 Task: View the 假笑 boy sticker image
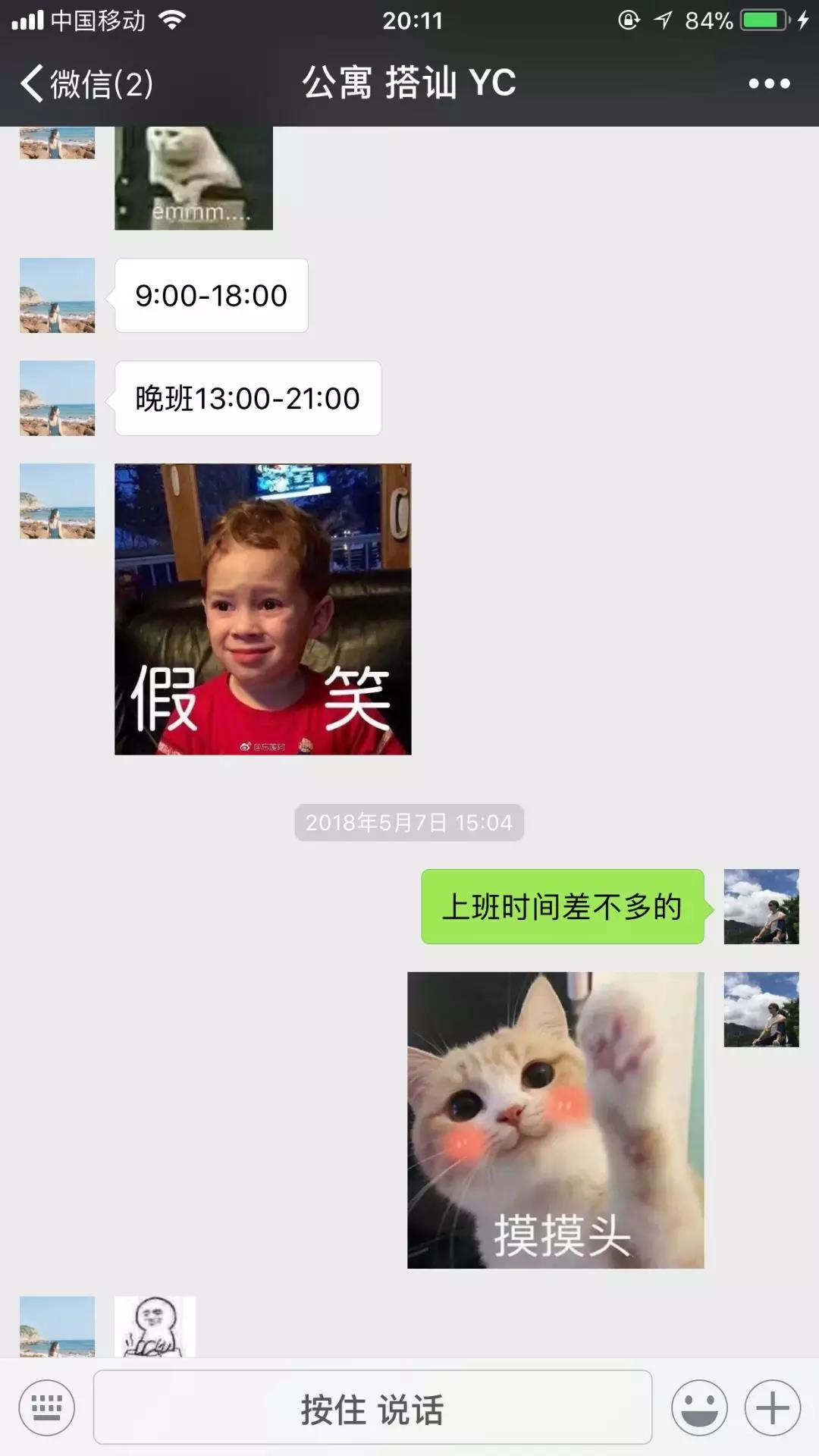[262, 609]
